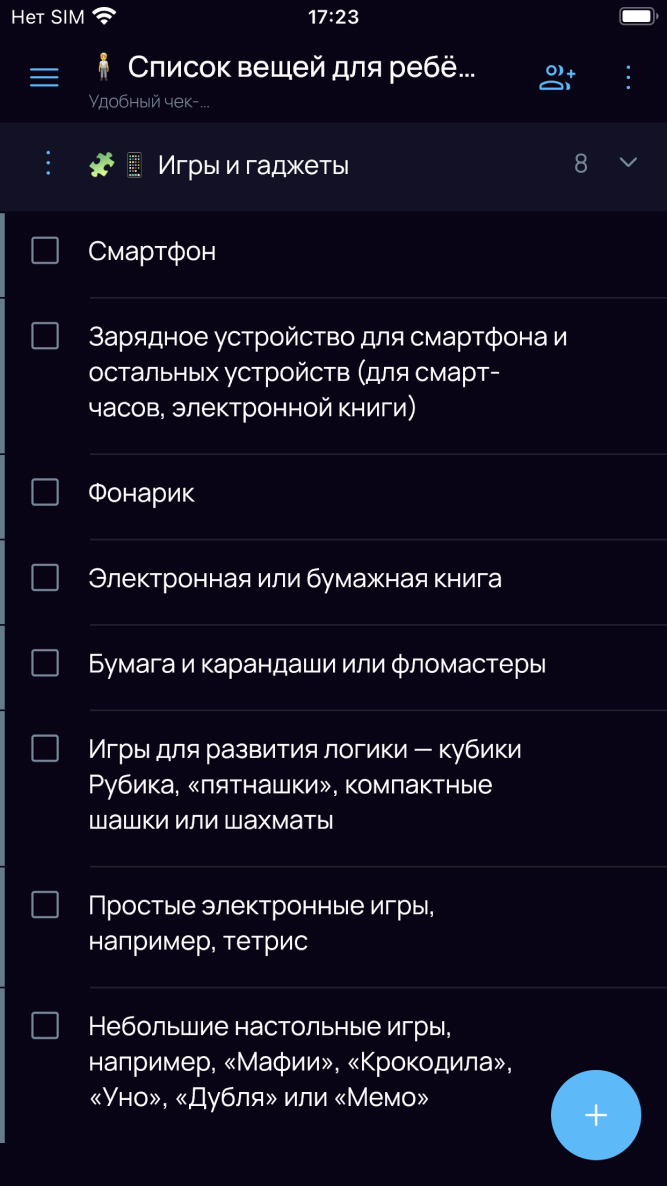Tap the add people share icon

tap(557, 77)
